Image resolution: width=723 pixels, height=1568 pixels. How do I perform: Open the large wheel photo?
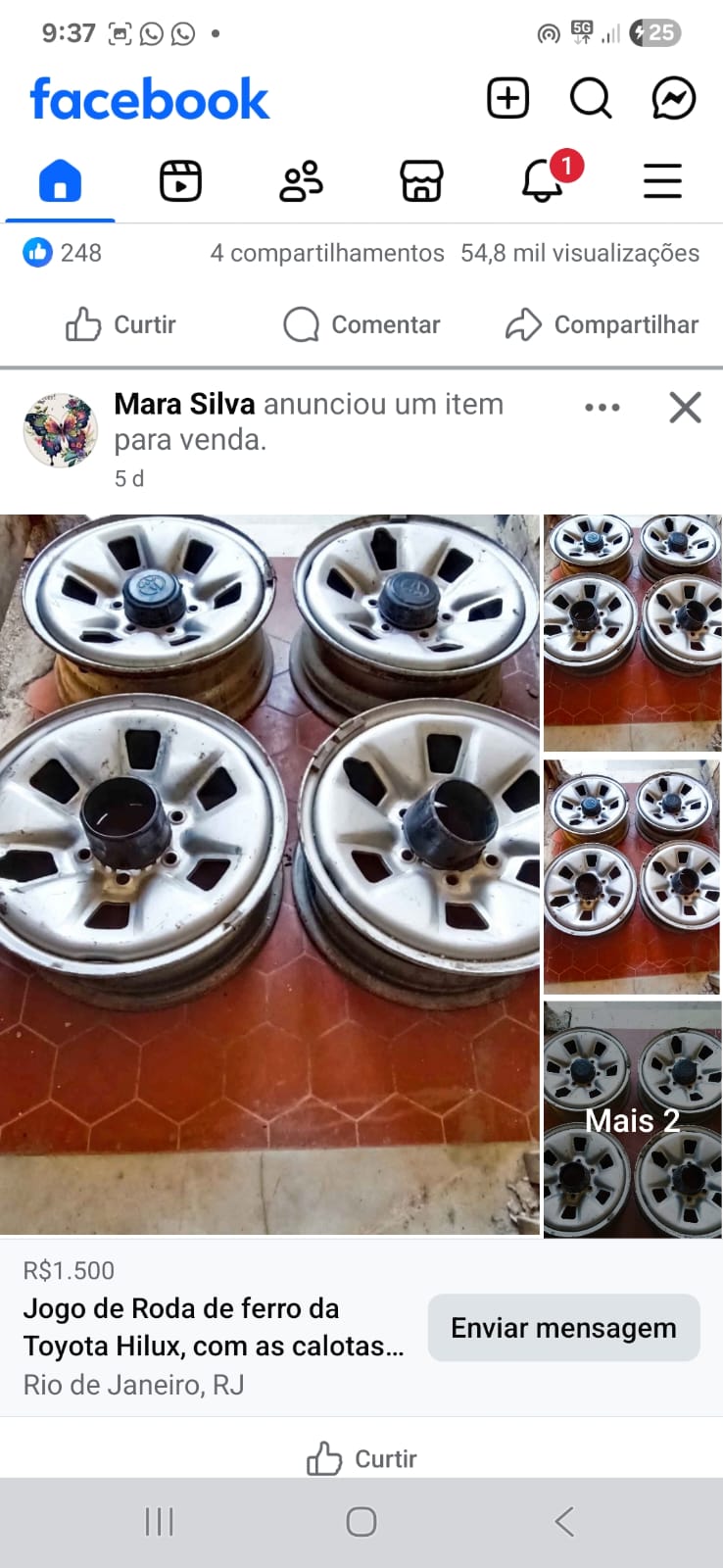pyautogui.click(x=269, y=872)
